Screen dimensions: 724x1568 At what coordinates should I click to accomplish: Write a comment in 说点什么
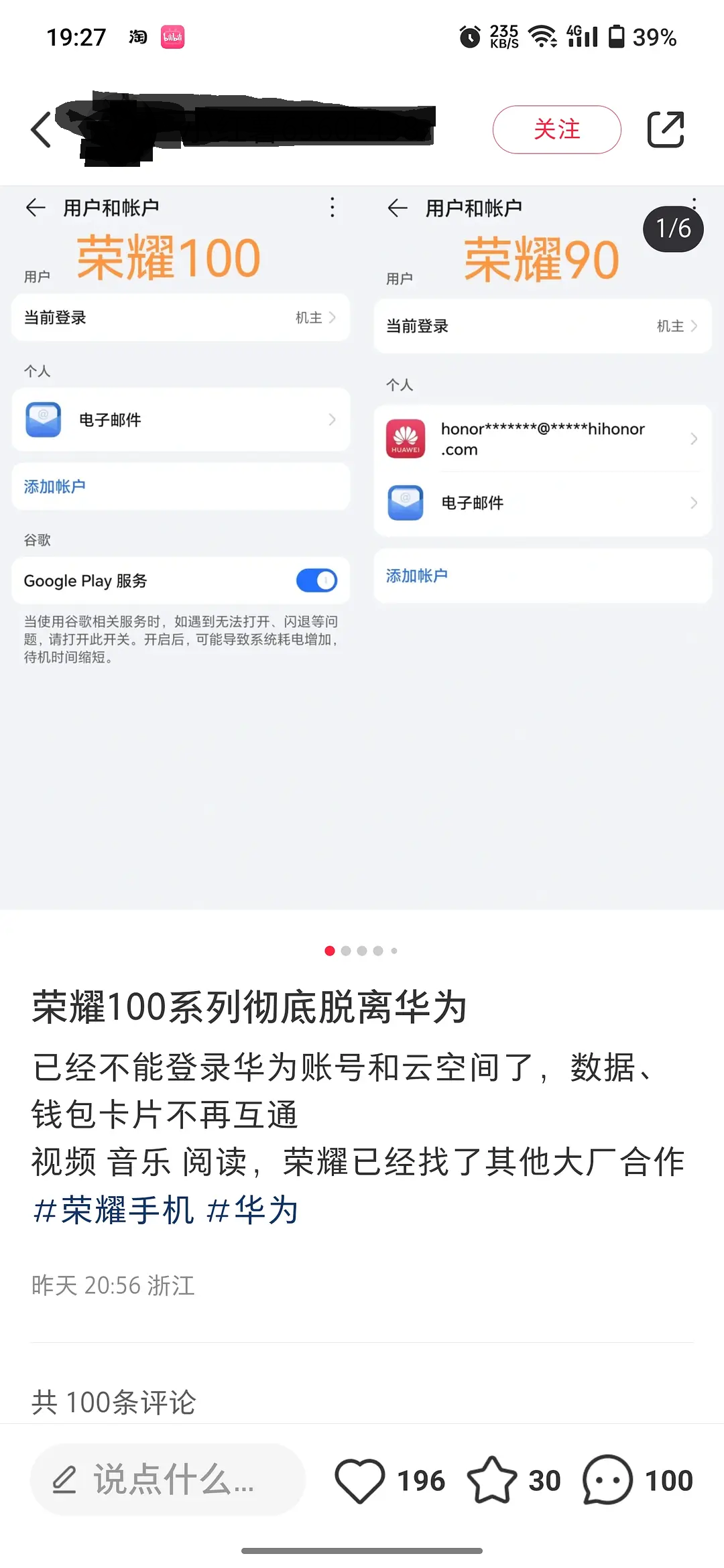point(168,1480)
